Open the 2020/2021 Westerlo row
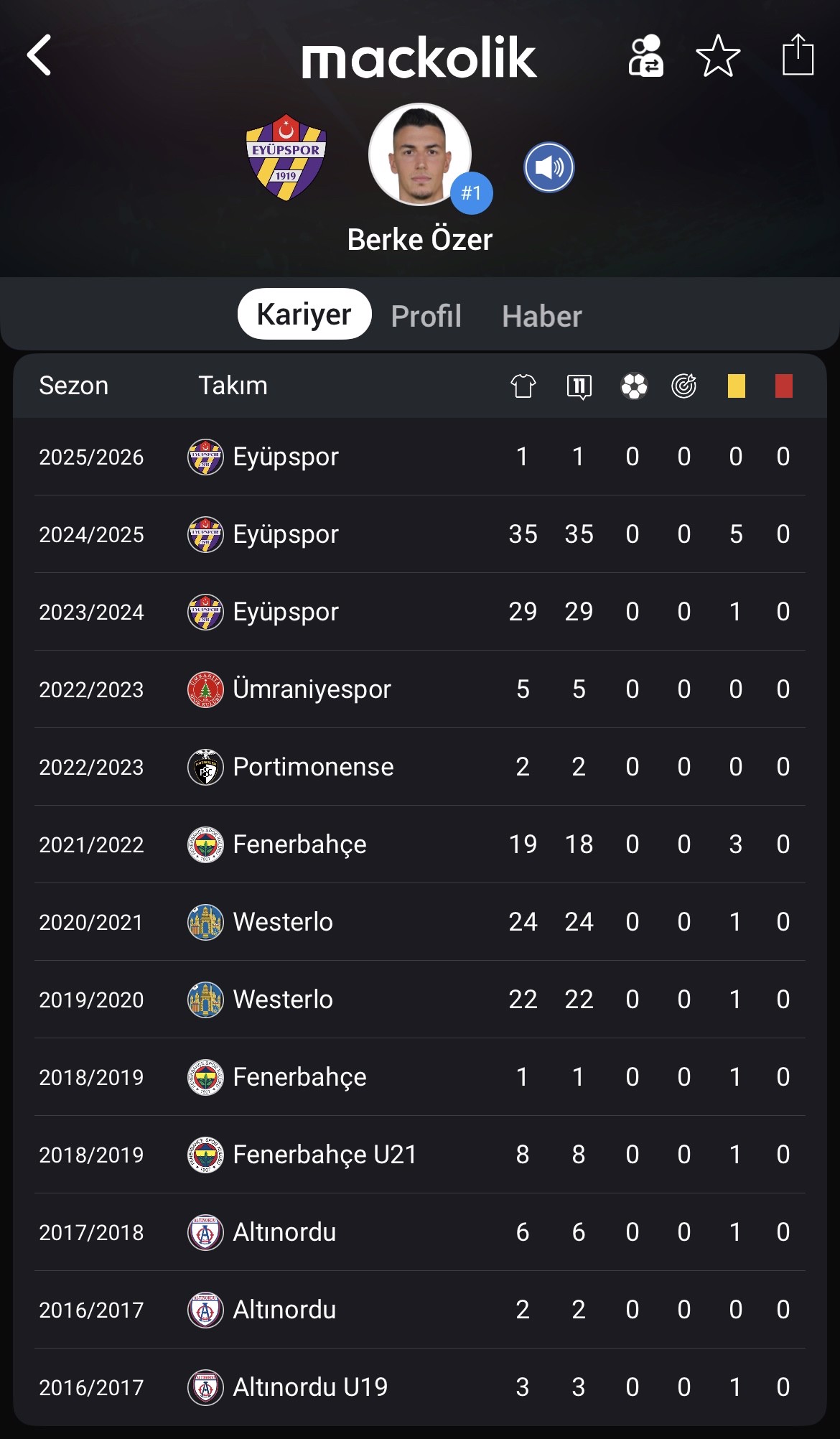Viewport: 840px width, 1439px height. coord(420,922)
